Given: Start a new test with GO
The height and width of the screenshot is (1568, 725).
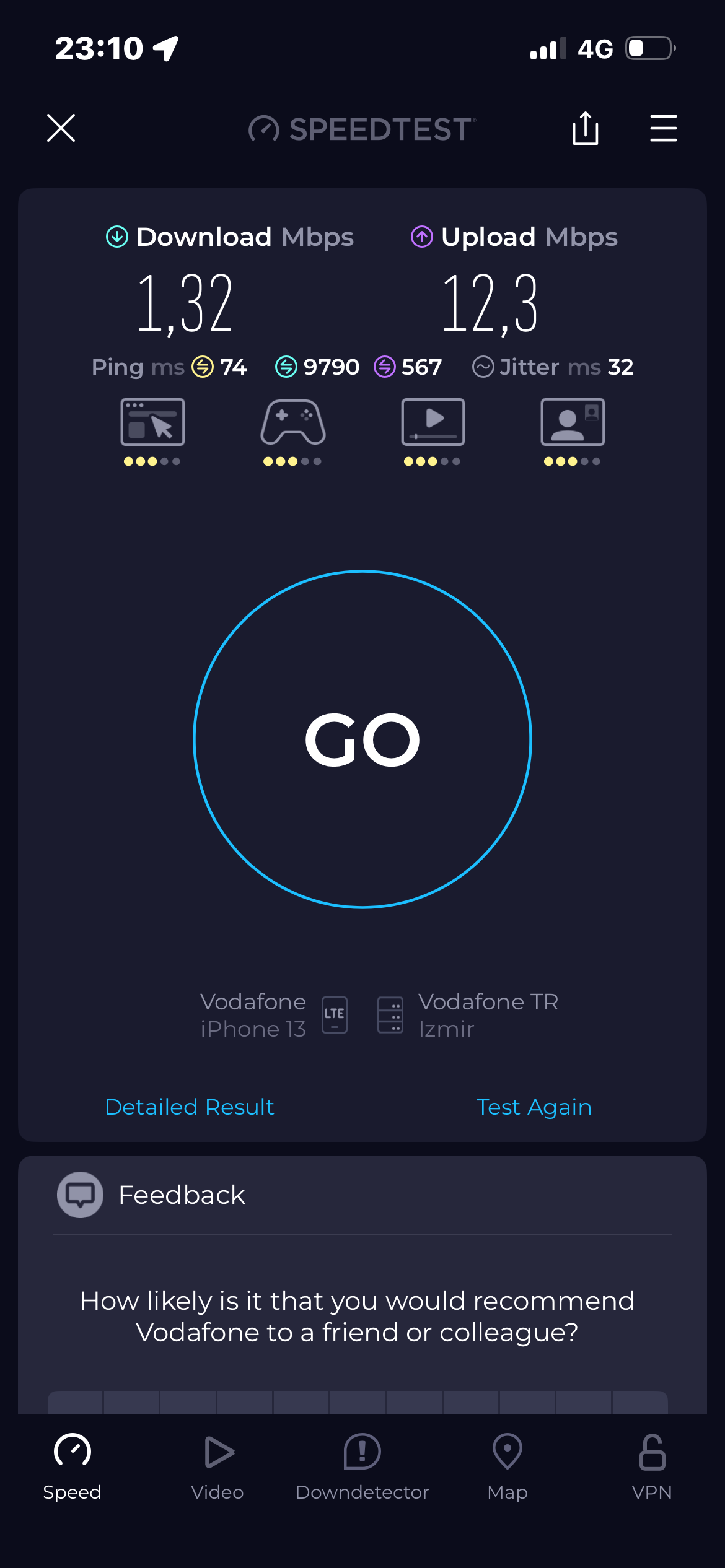Looking at the screenshot, I should (362, 739).
